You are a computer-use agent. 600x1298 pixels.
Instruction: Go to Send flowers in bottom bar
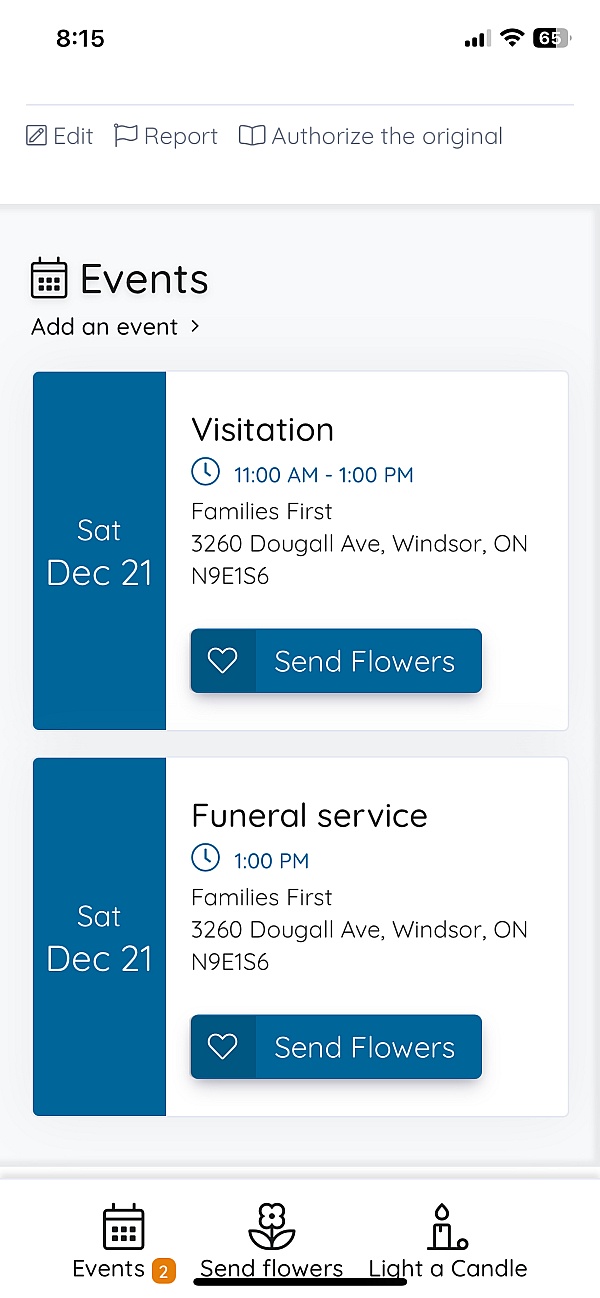click(x=272, y=1243)
